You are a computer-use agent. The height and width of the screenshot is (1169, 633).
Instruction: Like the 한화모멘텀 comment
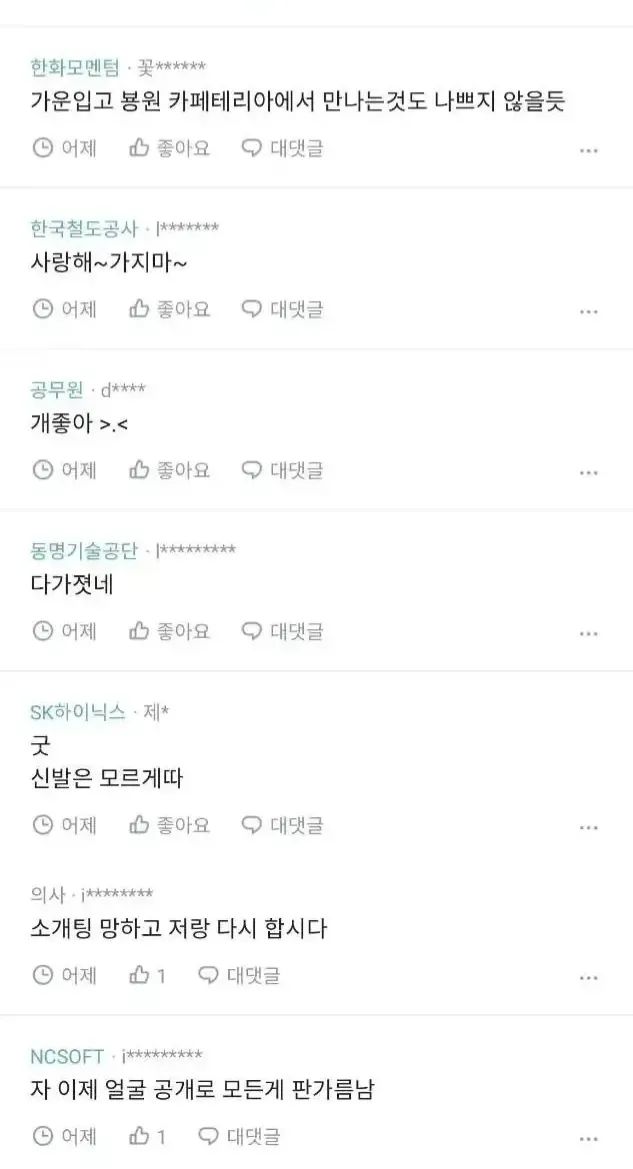[x=169, y=149]
